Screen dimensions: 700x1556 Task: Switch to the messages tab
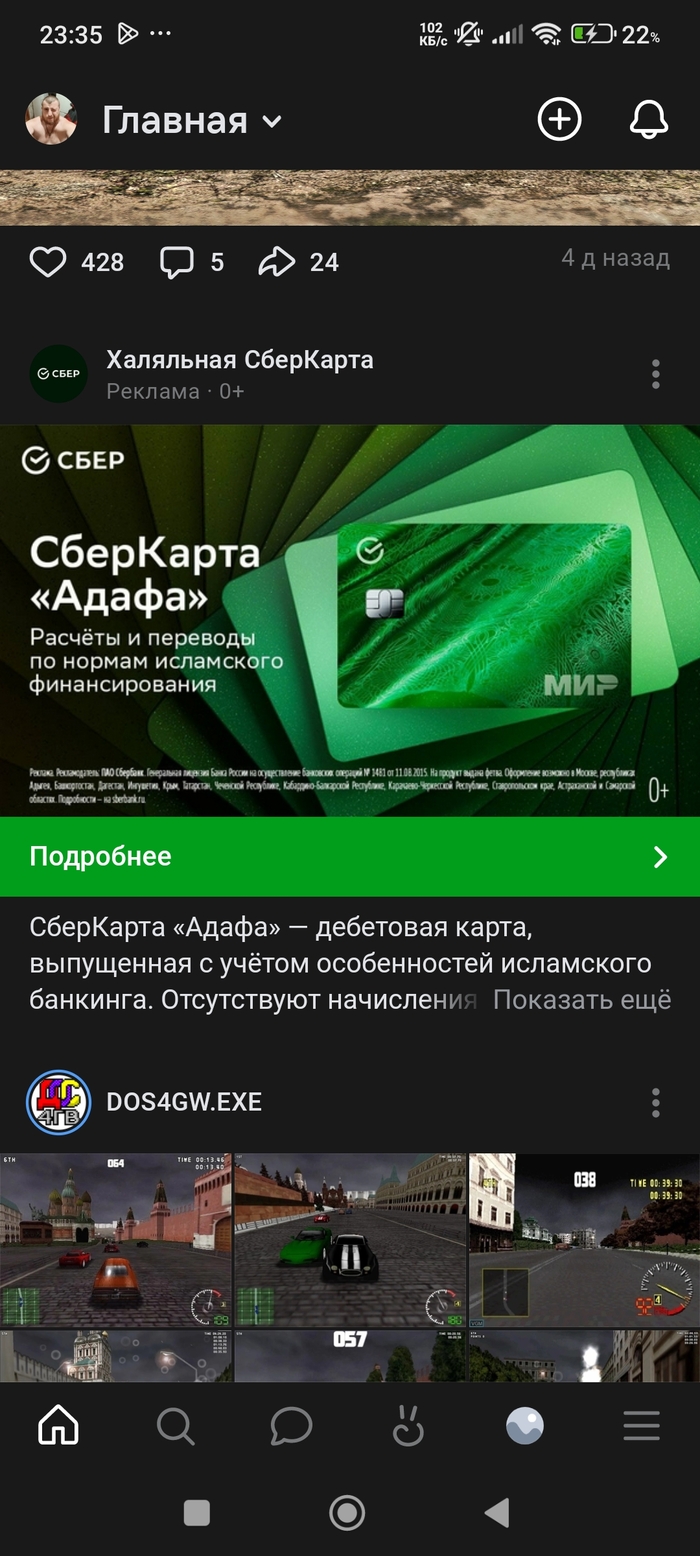tap(291, 1426)
